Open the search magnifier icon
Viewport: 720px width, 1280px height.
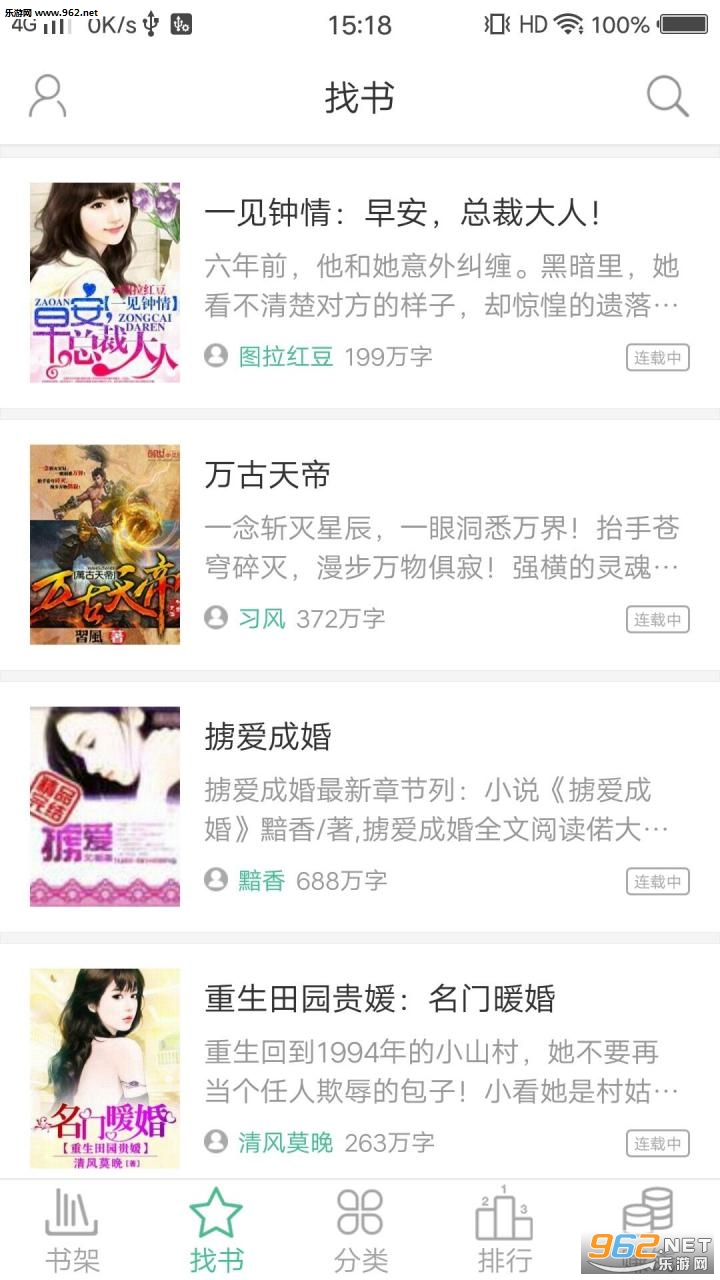point(667,97)
